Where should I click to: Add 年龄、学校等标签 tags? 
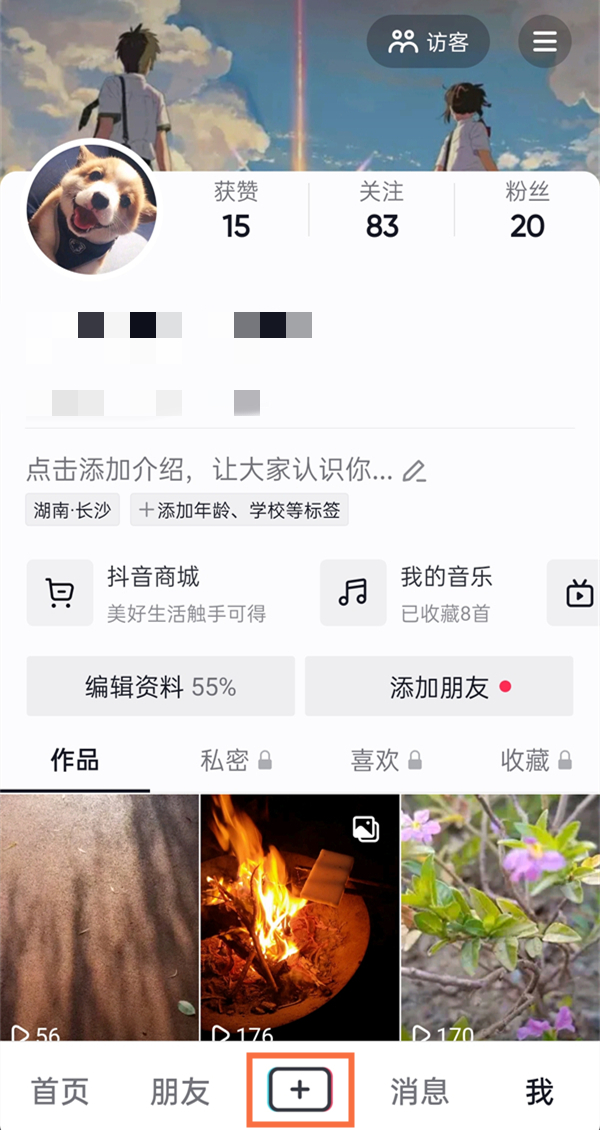pyautogui.click(x=239, y=511)
